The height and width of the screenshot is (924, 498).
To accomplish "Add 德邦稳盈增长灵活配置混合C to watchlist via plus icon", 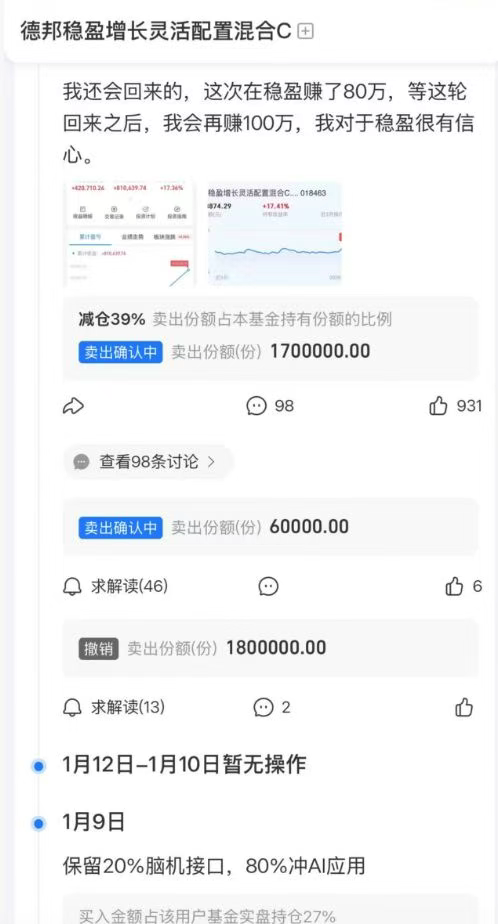I will tap(305, 31).
